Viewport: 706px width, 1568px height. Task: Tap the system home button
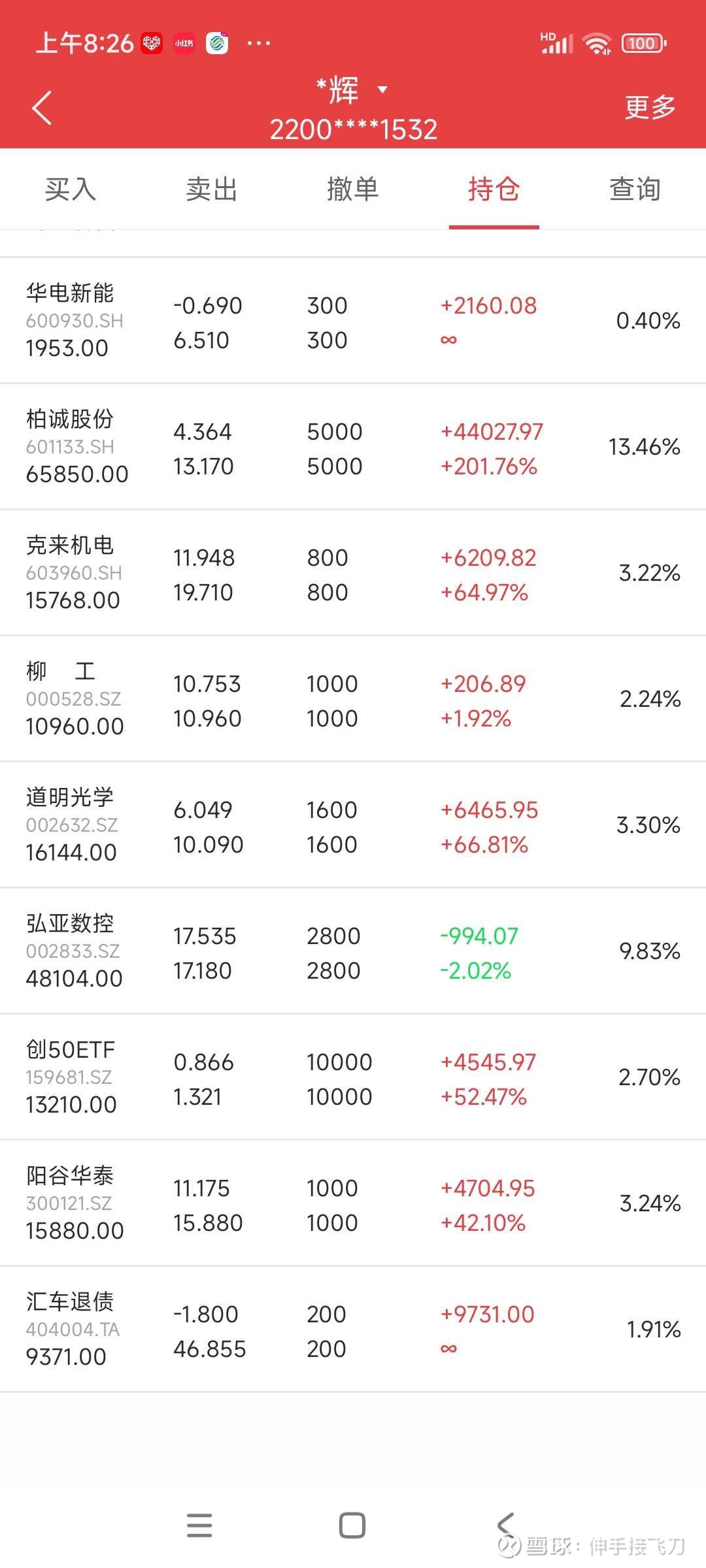pyautogui.click(x=352, y=1526)
